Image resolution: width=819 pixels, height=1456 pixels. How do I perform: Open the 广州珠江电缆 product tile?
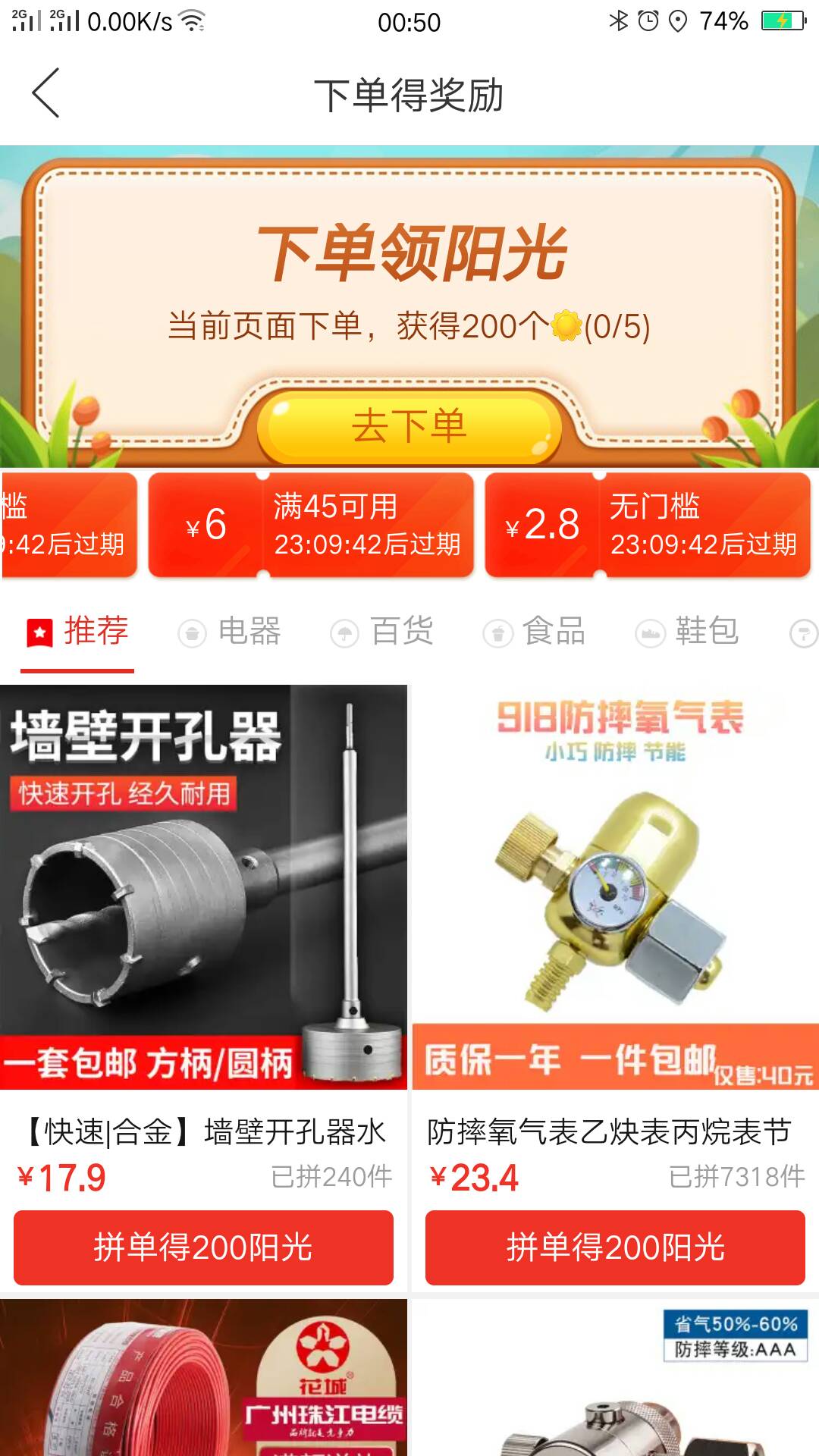(x=203, y=1379)
